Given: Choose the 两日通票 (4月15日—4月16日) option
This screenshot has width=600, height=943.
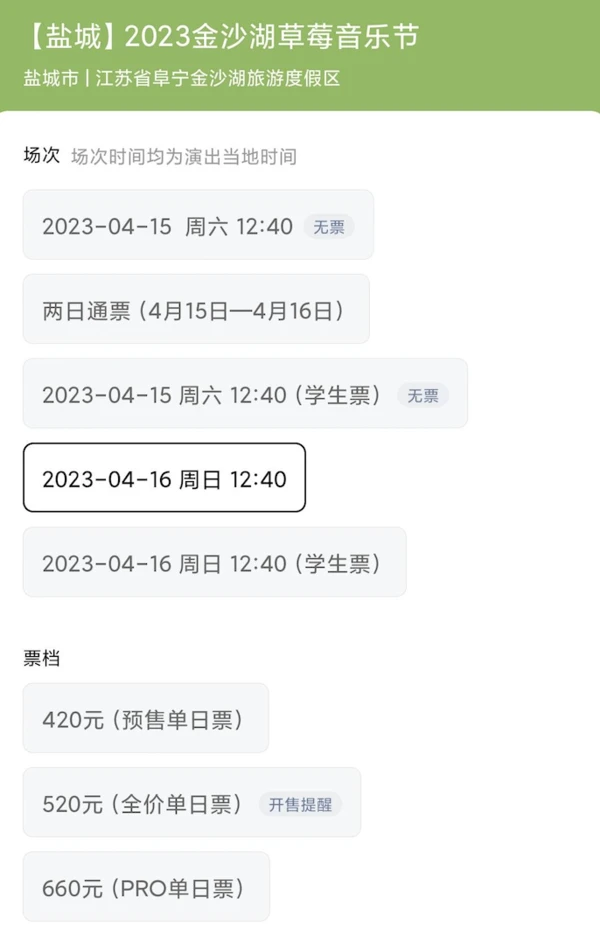Looking at the screenshot, I should 196,310.
